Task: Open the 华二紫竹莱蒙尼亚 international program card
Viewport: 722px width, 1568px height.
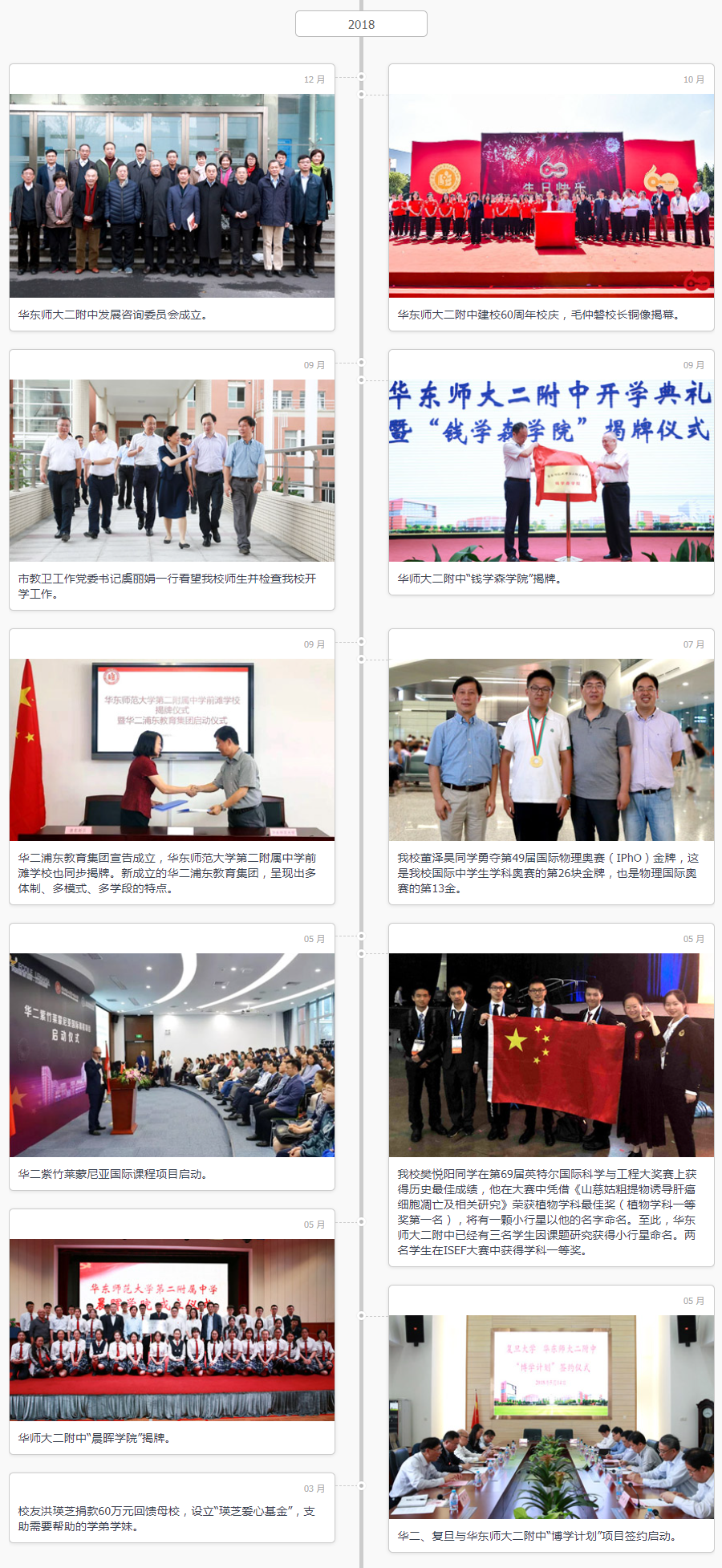Action: tap(172, 1055)
